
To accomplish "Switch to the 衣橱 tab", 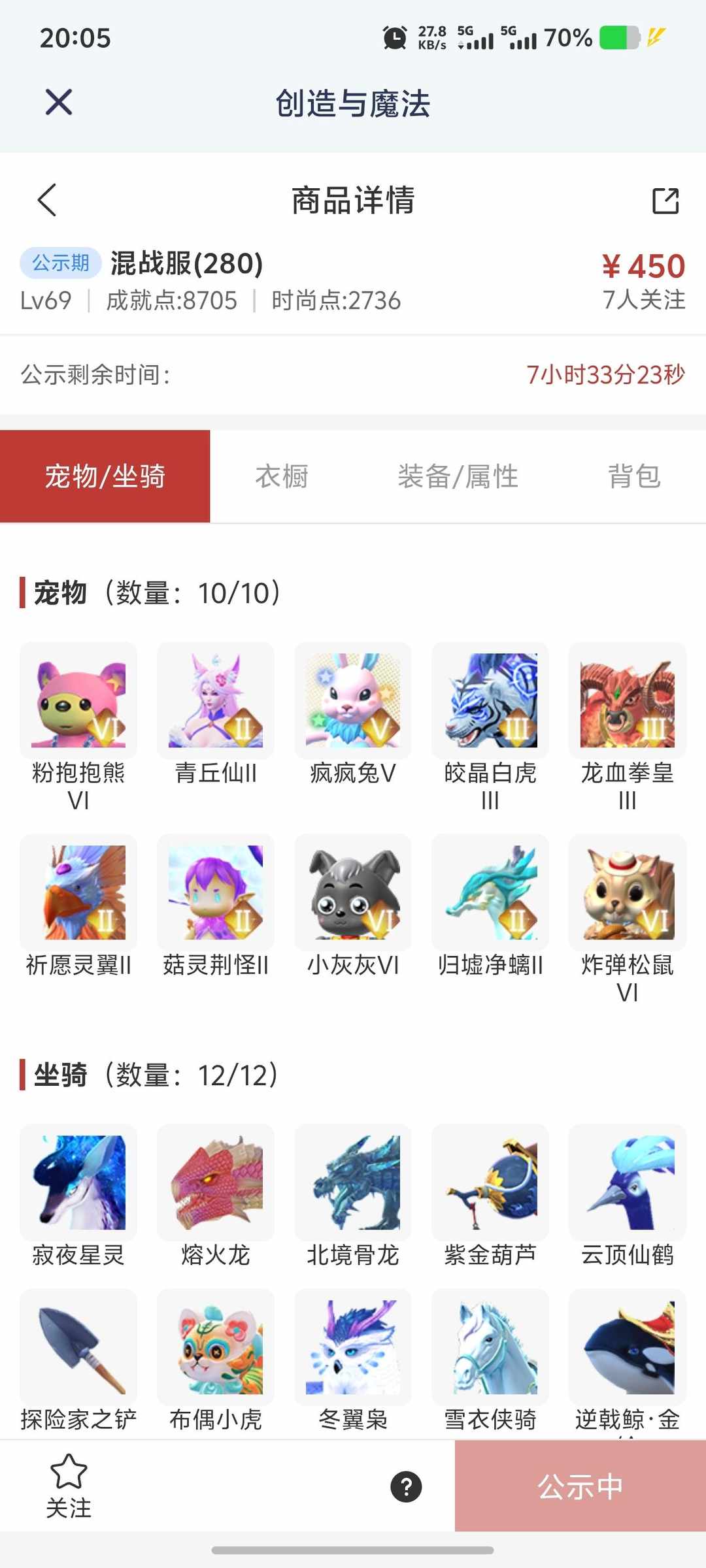I will [282, 476].
